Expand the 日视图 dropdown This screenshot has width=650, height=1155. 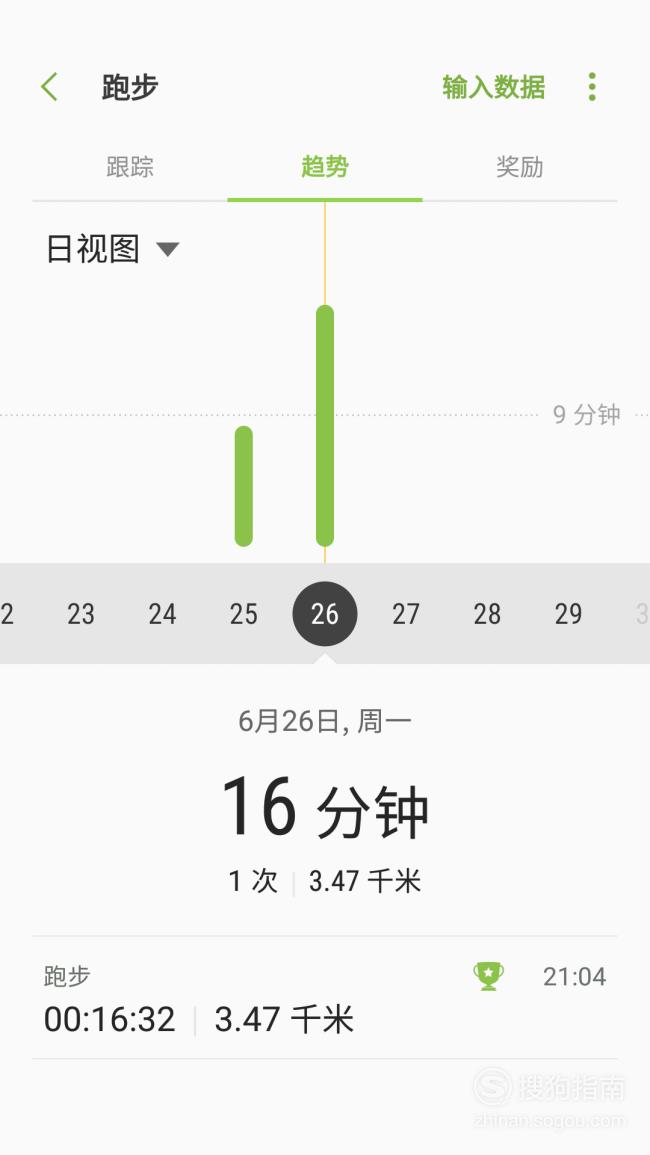113,249
